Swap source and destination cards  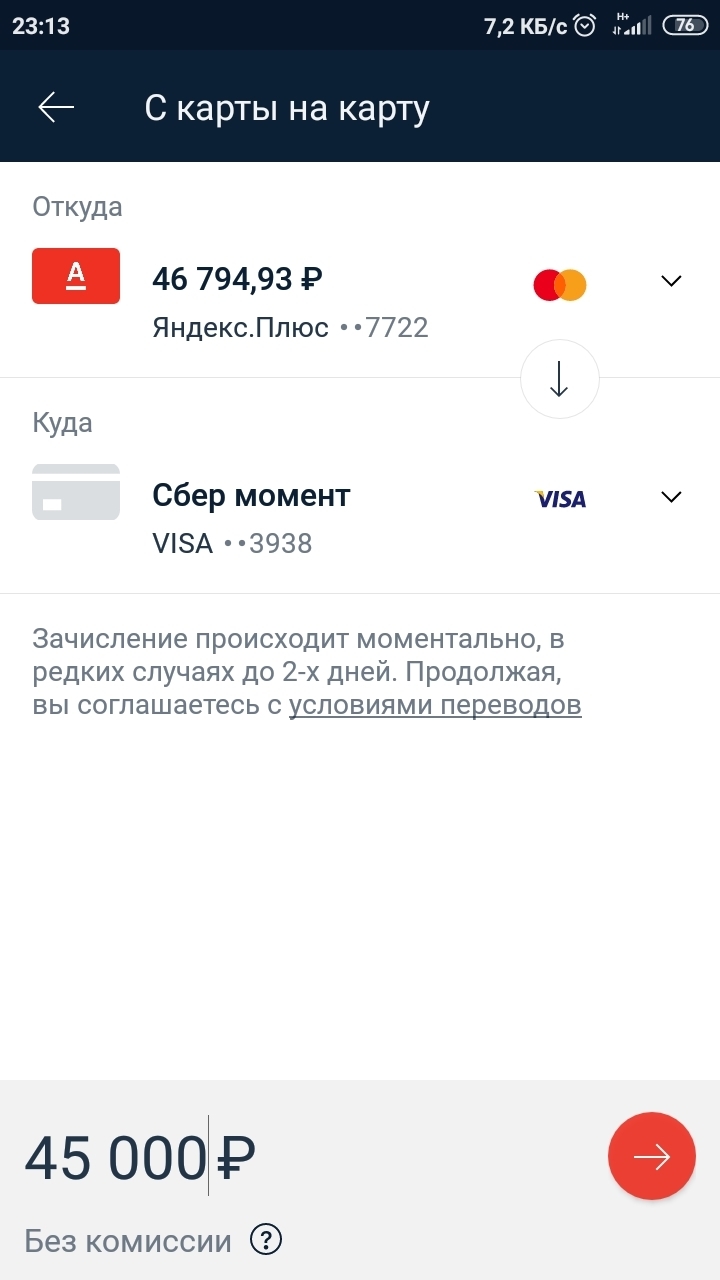tap(559, 380)
